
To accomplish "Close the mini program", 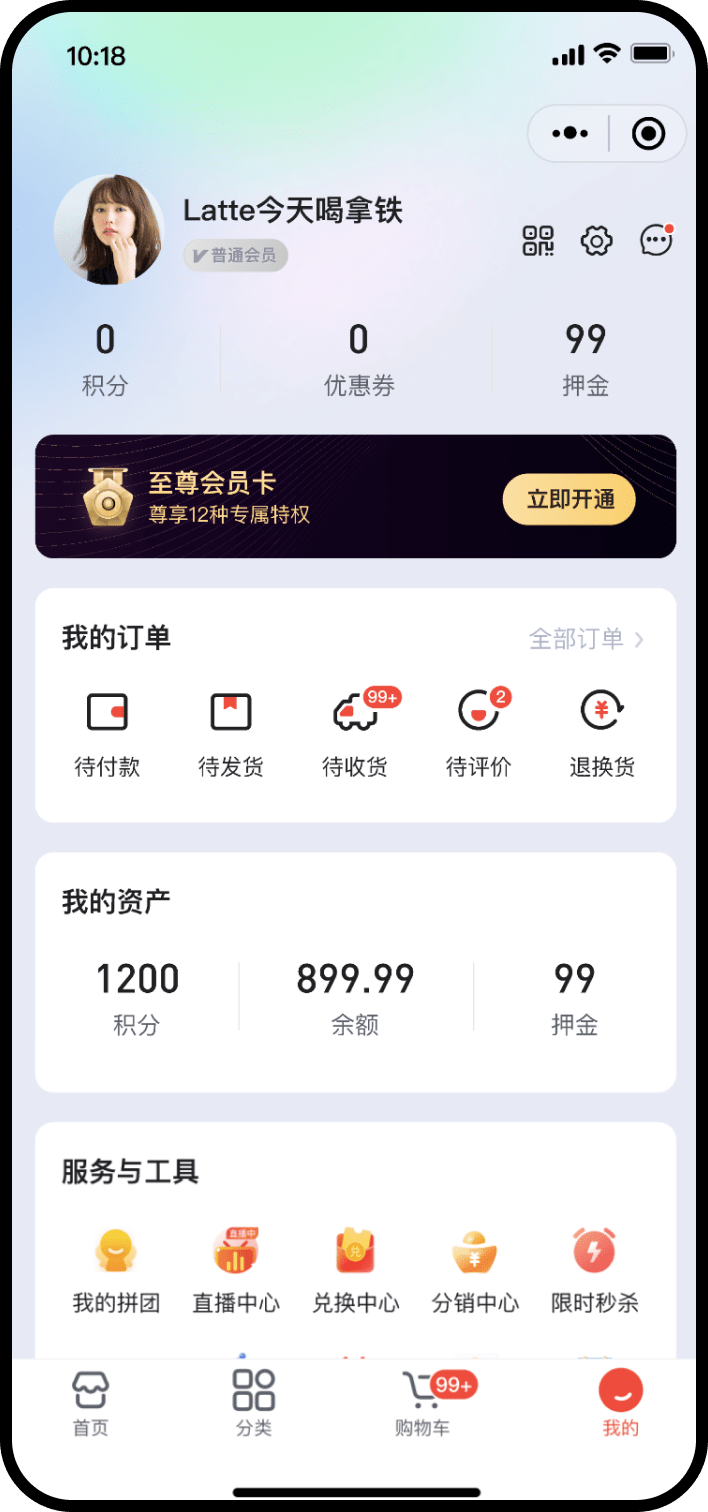I will click(648, 133).
